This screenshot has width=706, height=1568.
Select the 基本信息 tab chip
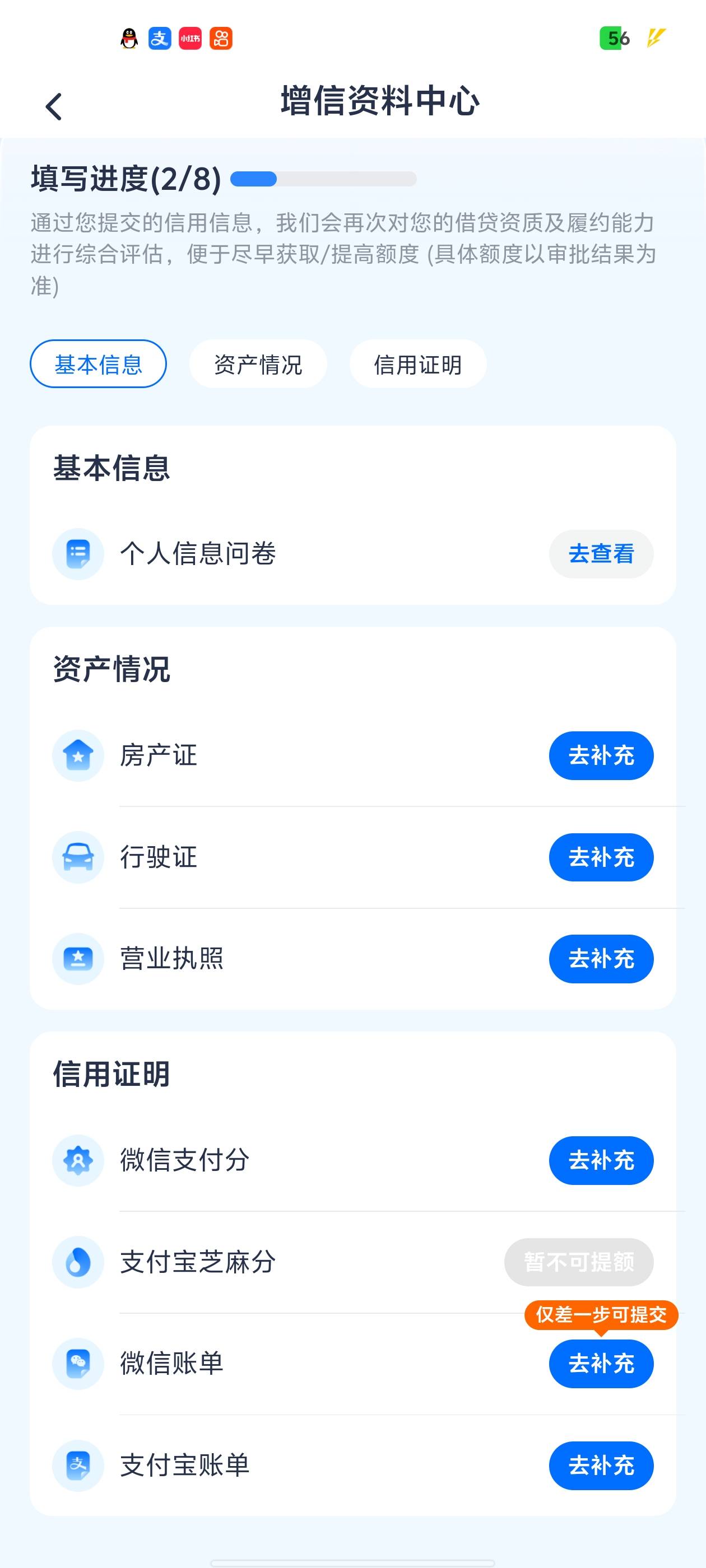click(x=98, y=364)
